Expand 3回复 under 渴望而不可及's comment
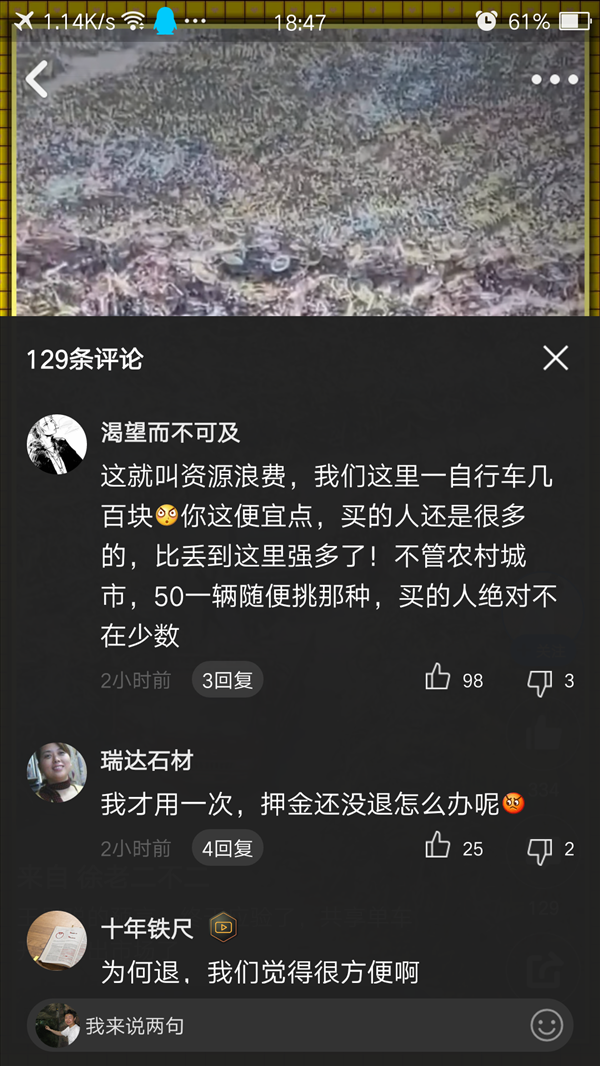600x1066 pixels. [x=228, y=680]
